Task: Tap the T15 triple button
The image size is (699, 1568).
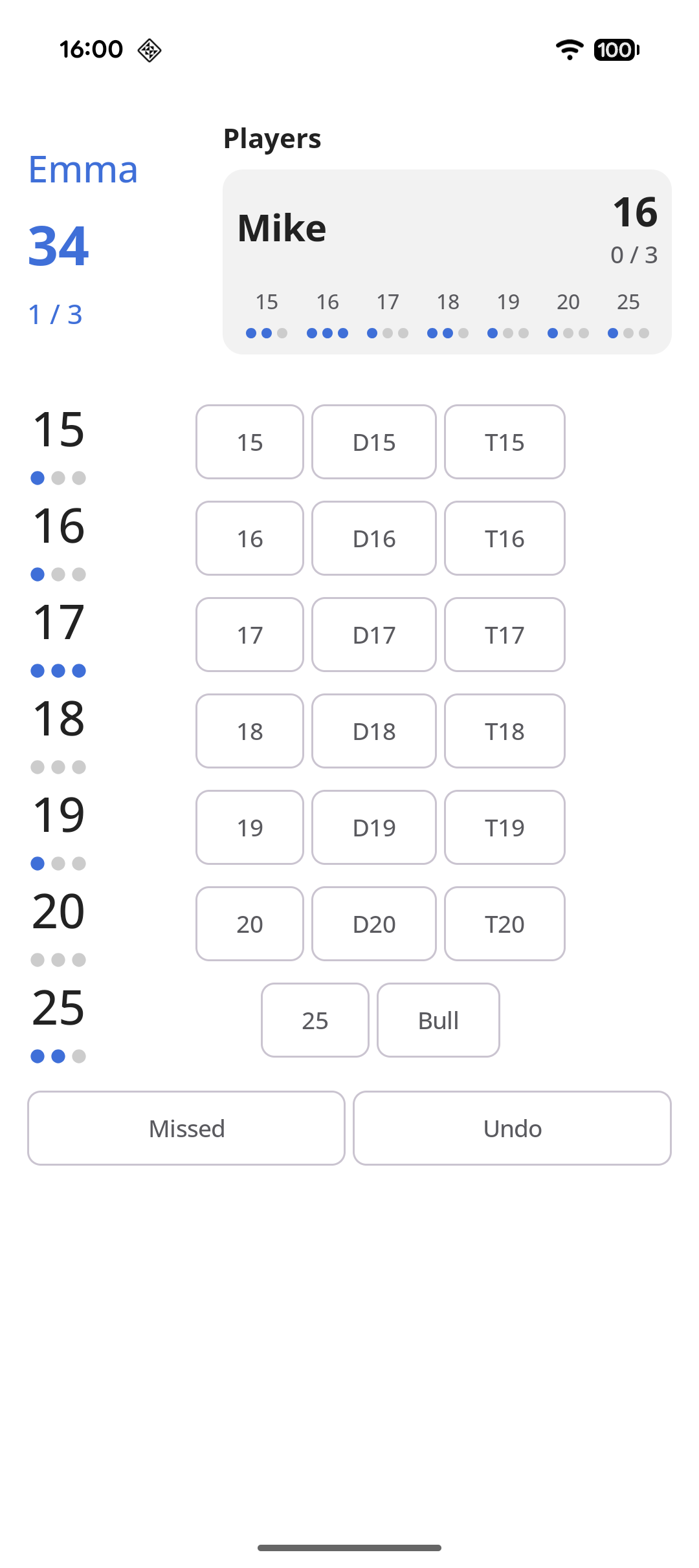Action: (x=505, y=442)
